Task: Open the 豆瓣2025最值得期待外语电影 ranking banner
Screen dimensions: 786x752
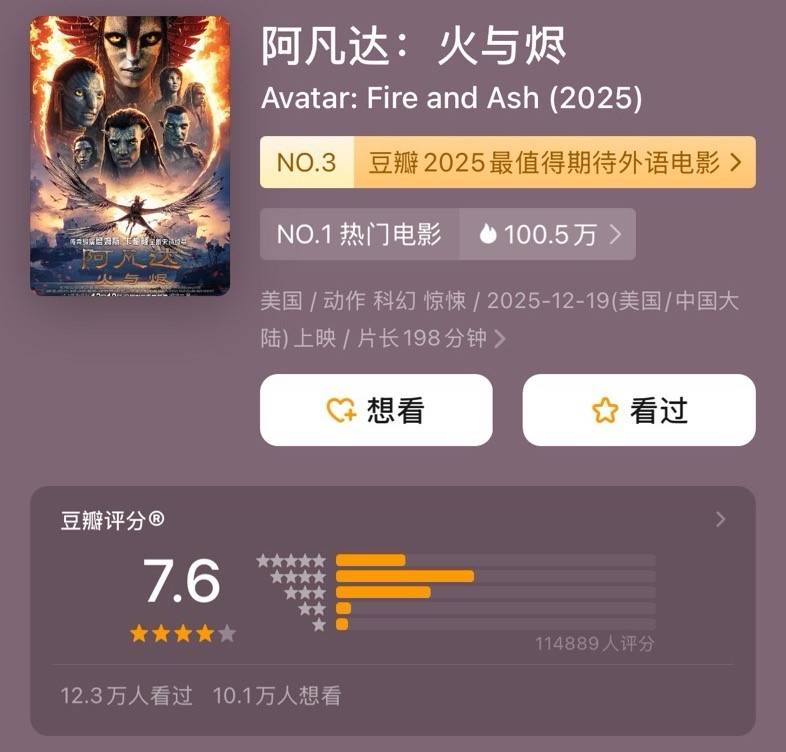Action: (507, 163)
